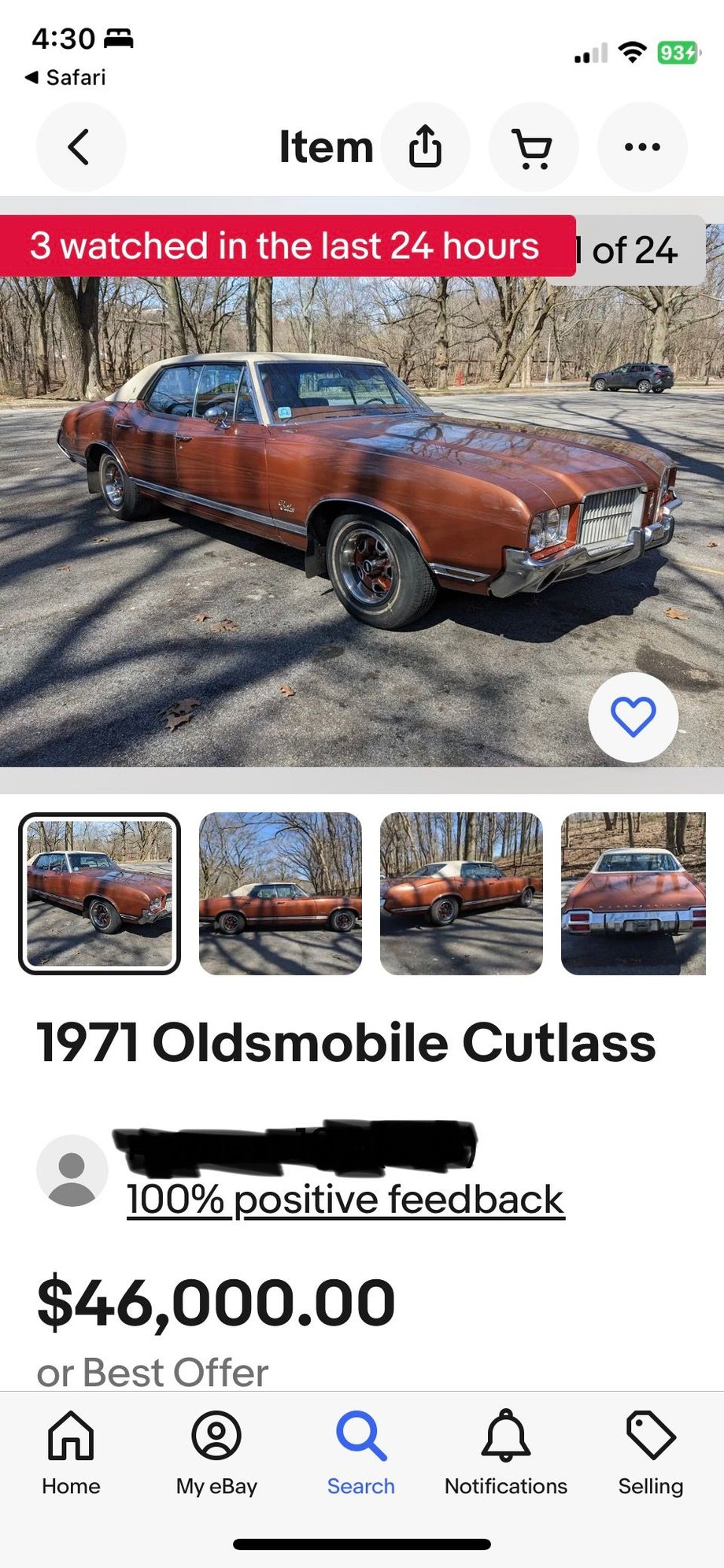Return to Safari via the status bar link

pos(66,77)
